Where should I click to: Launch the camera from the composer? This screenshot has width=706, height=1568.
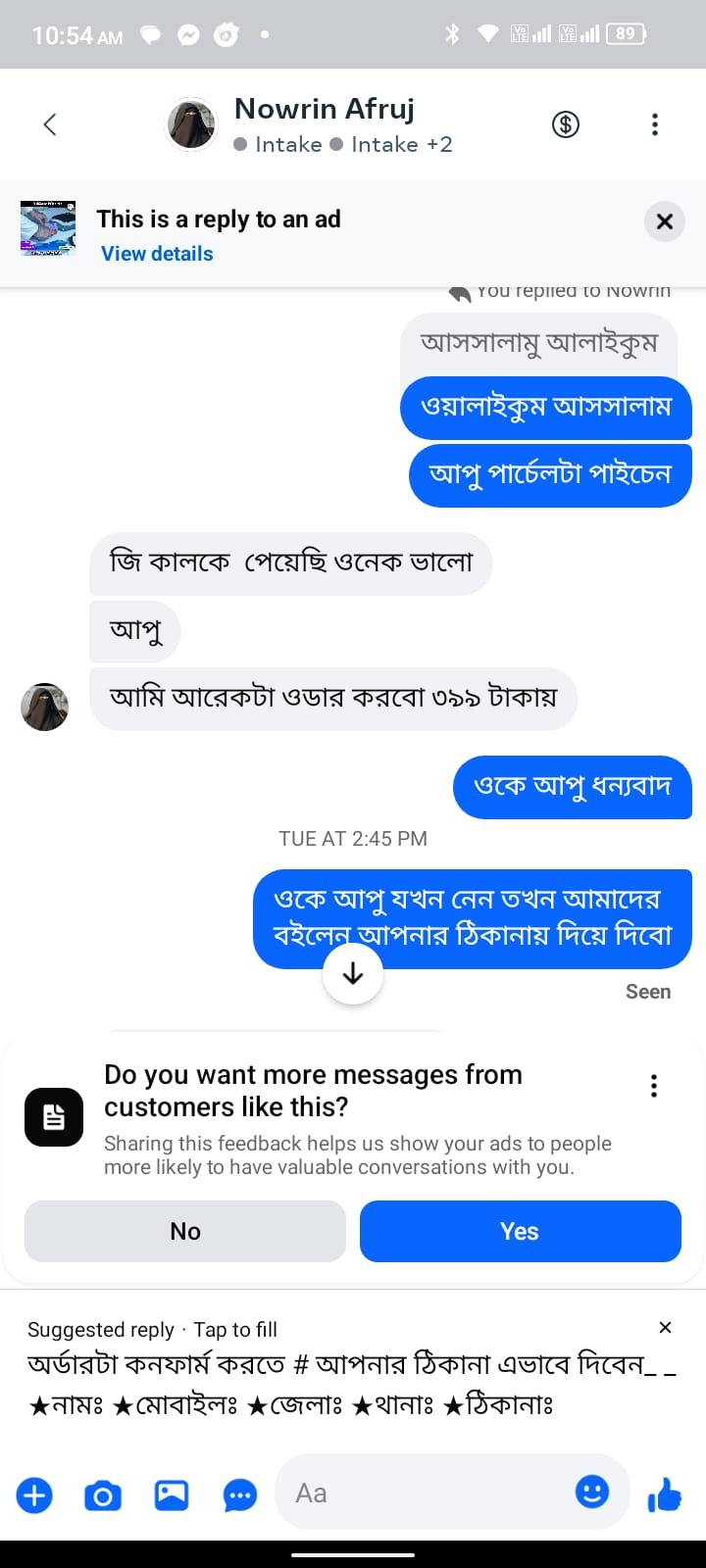tap(103, 1495)
